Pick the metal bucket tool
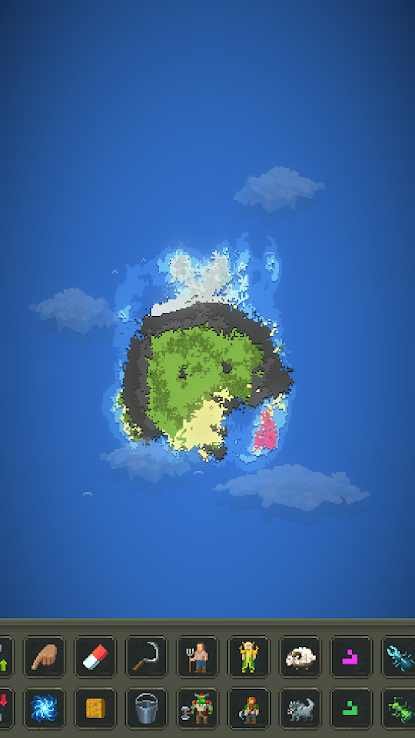415x738 pixels. click(147, 708)
